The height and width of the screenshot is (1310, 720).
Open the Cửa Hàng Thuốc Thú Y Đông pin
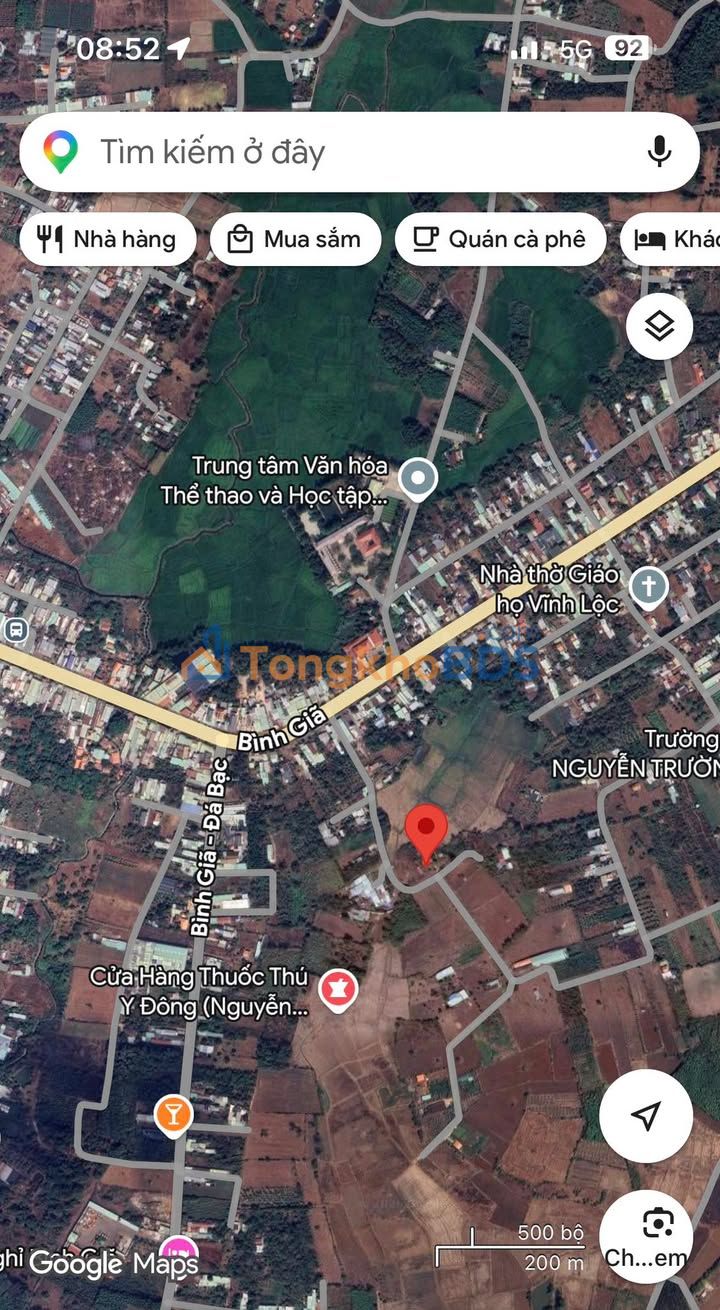pyautogui.click(x=338, y=990)
